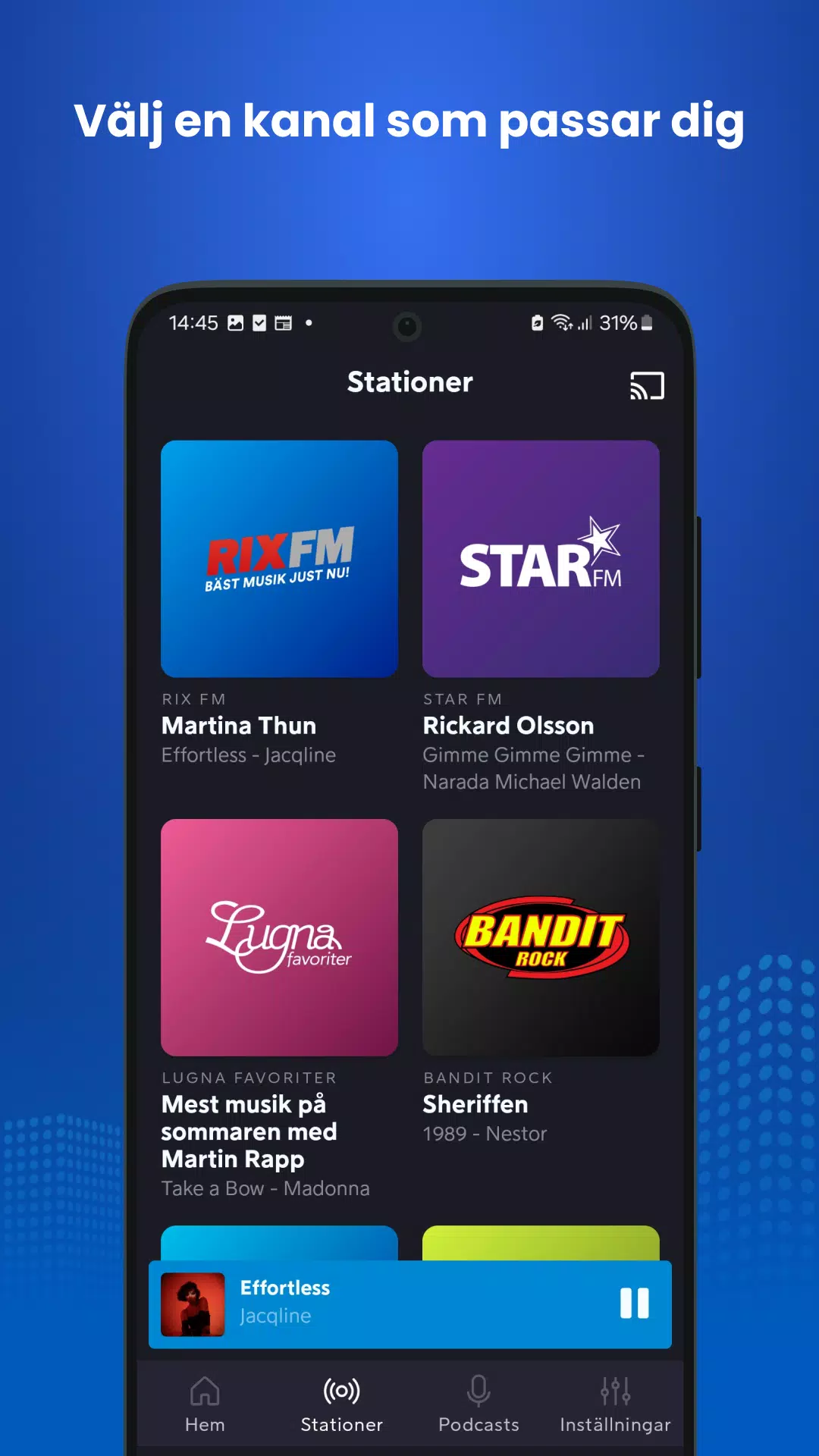
Task: Select the Hem home icon
Action: 203,1394
